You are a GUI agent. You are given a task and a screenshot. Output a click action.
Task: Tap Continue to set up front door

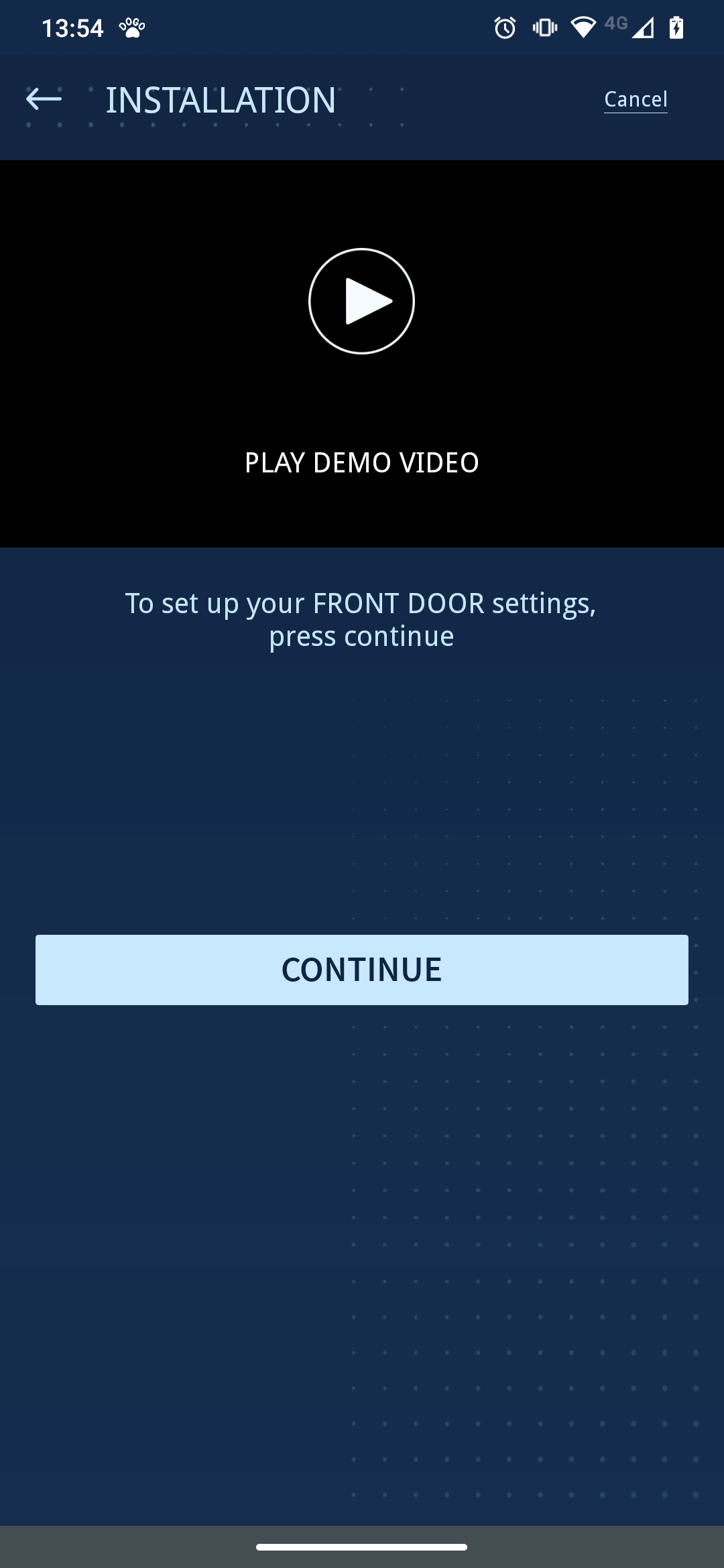tap(362, 970)
